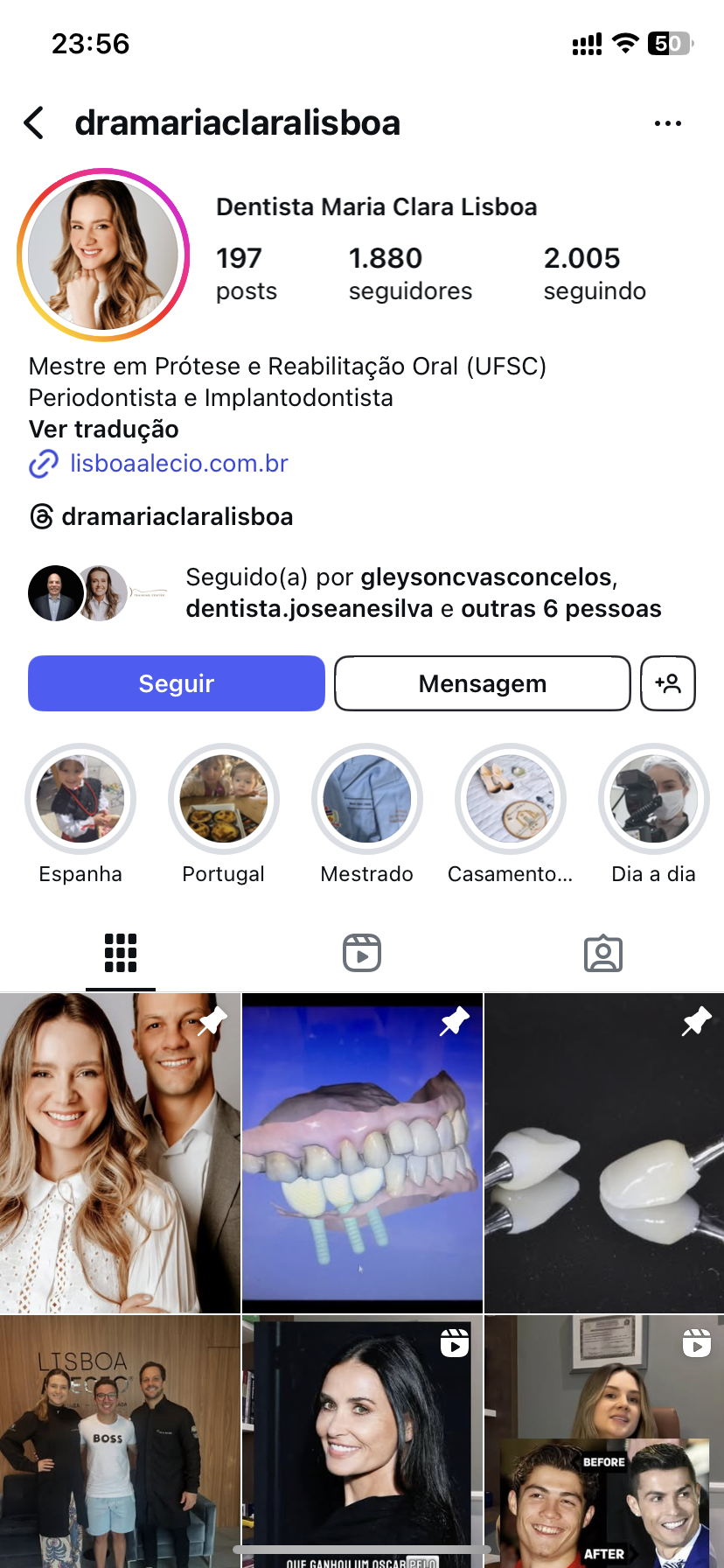See the 1.880 seguidores list

[x=410, y=273]
